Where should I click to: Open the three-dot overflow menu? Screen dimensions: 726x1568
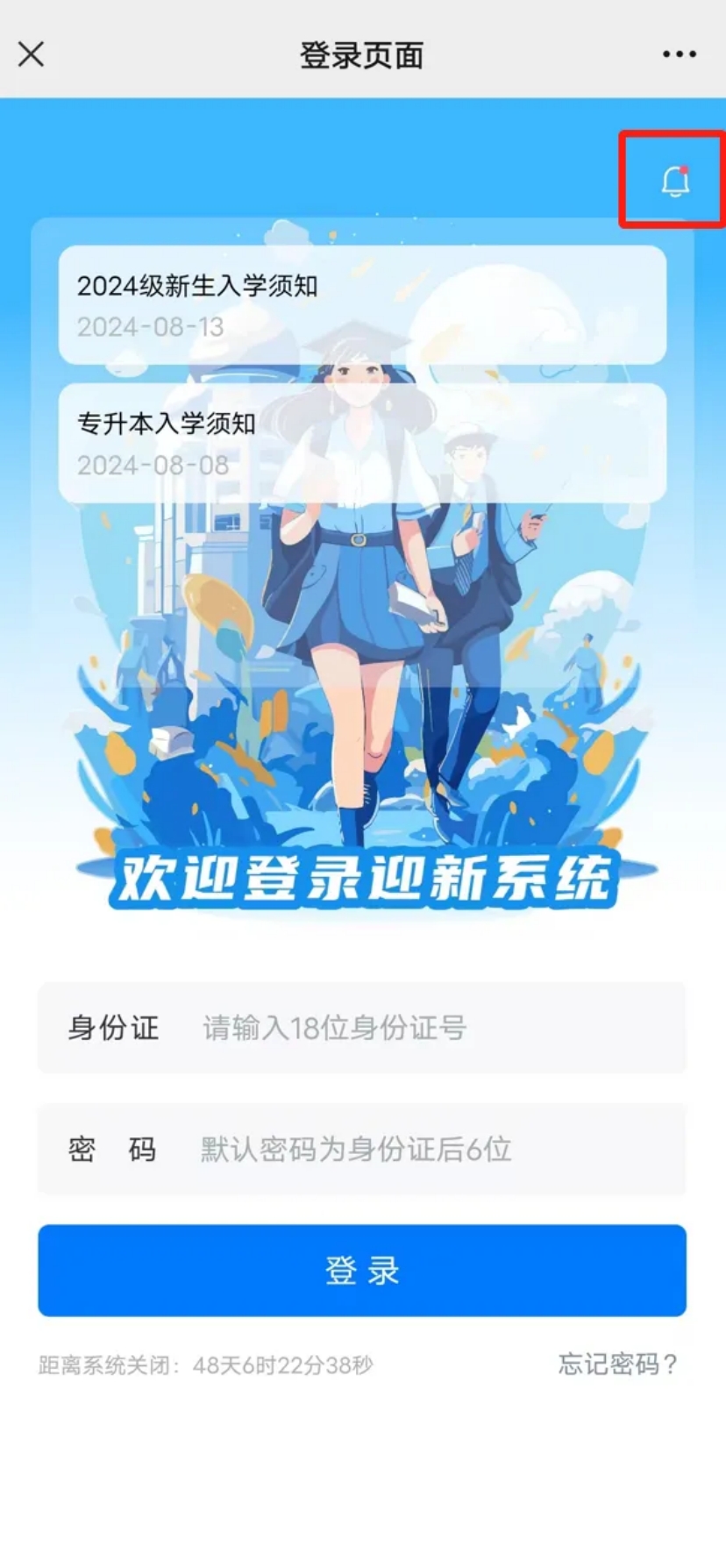pos(679,54)
